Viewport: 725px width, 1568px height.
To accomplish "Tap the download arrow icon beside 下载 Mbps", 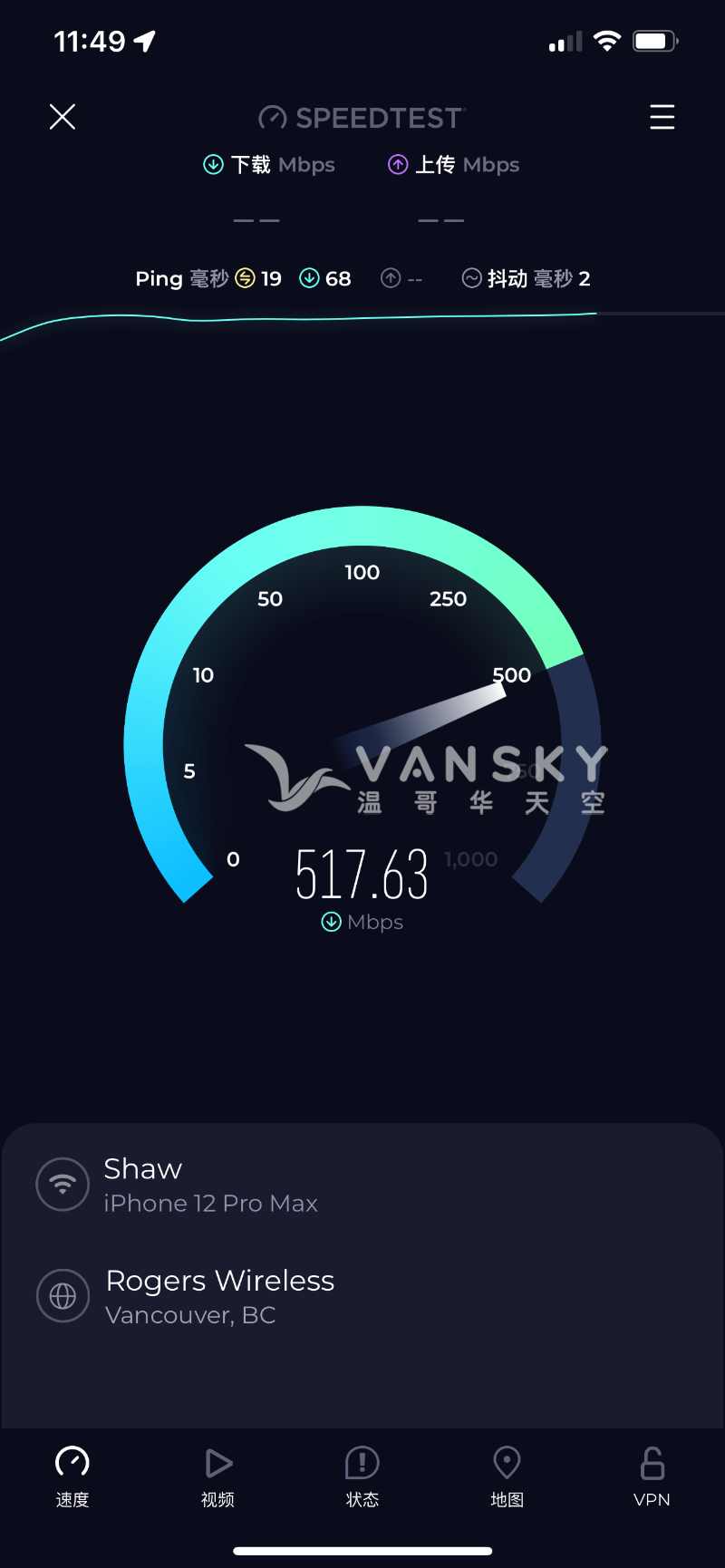I will point(212,164).
